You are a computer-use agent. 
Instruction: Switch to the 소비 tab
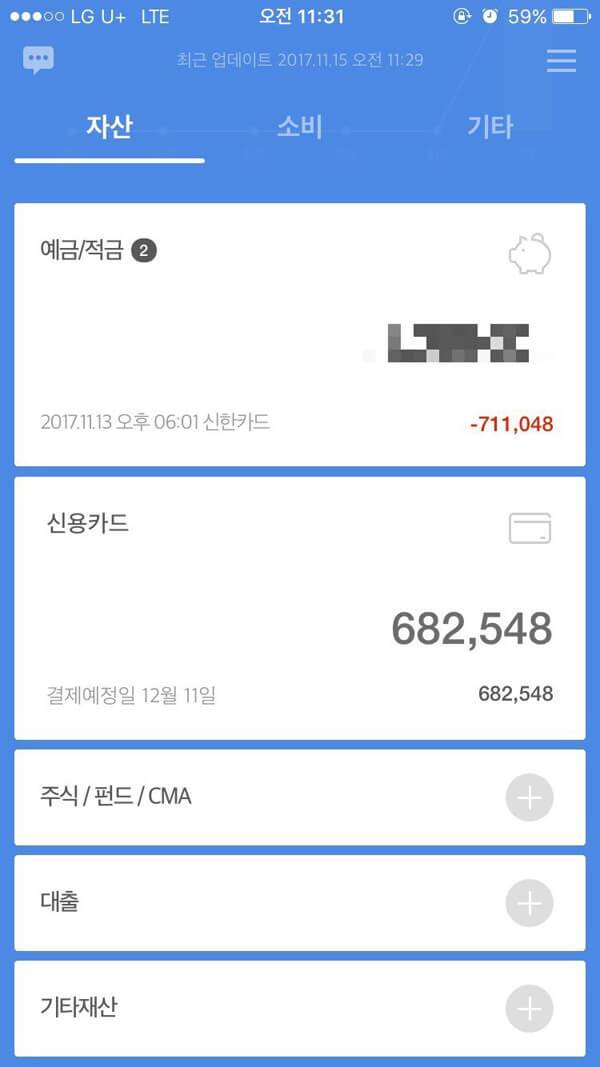pyautogui.click(x=299, y=128)
